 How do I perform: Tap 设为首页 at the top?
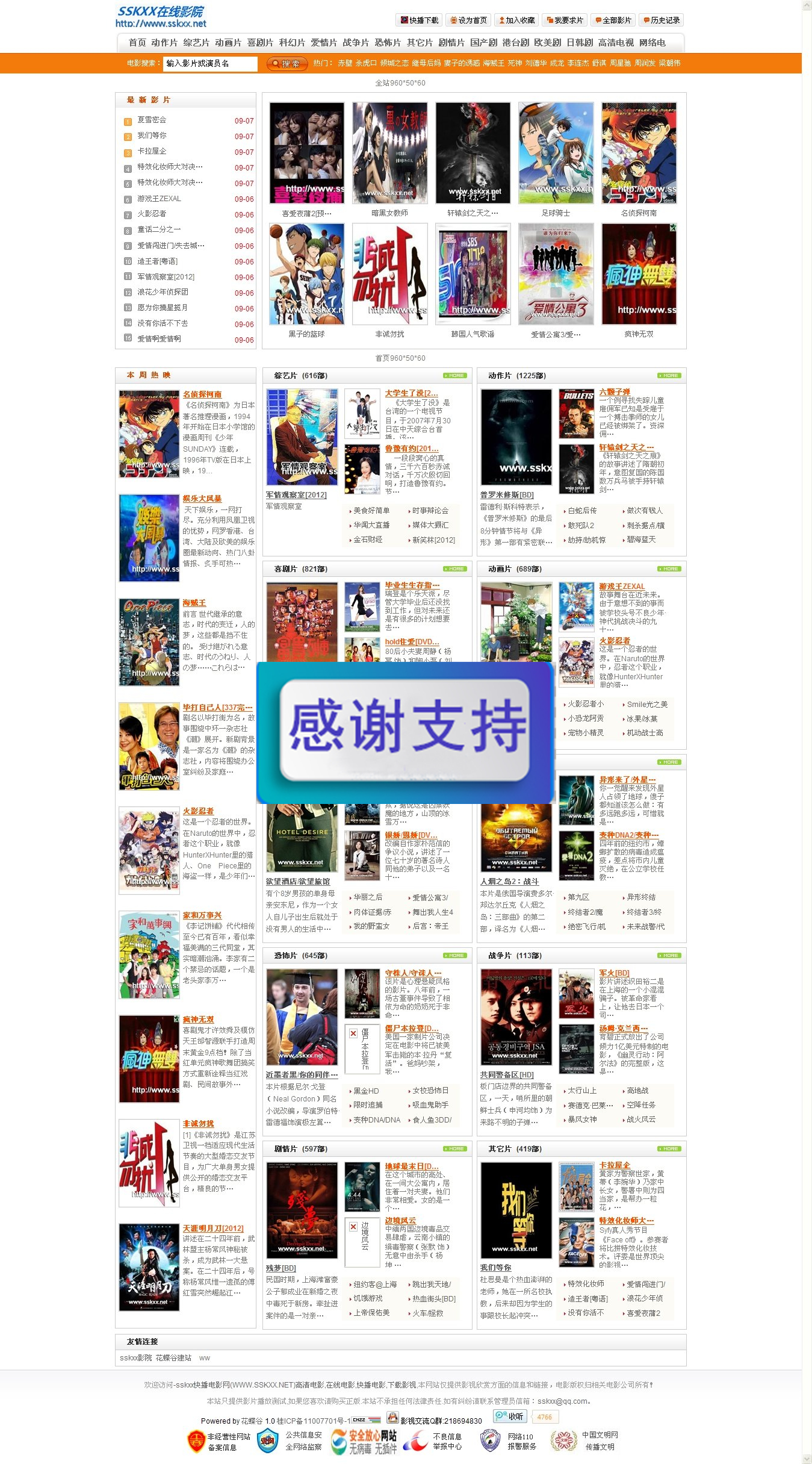(x=468, y=20)
